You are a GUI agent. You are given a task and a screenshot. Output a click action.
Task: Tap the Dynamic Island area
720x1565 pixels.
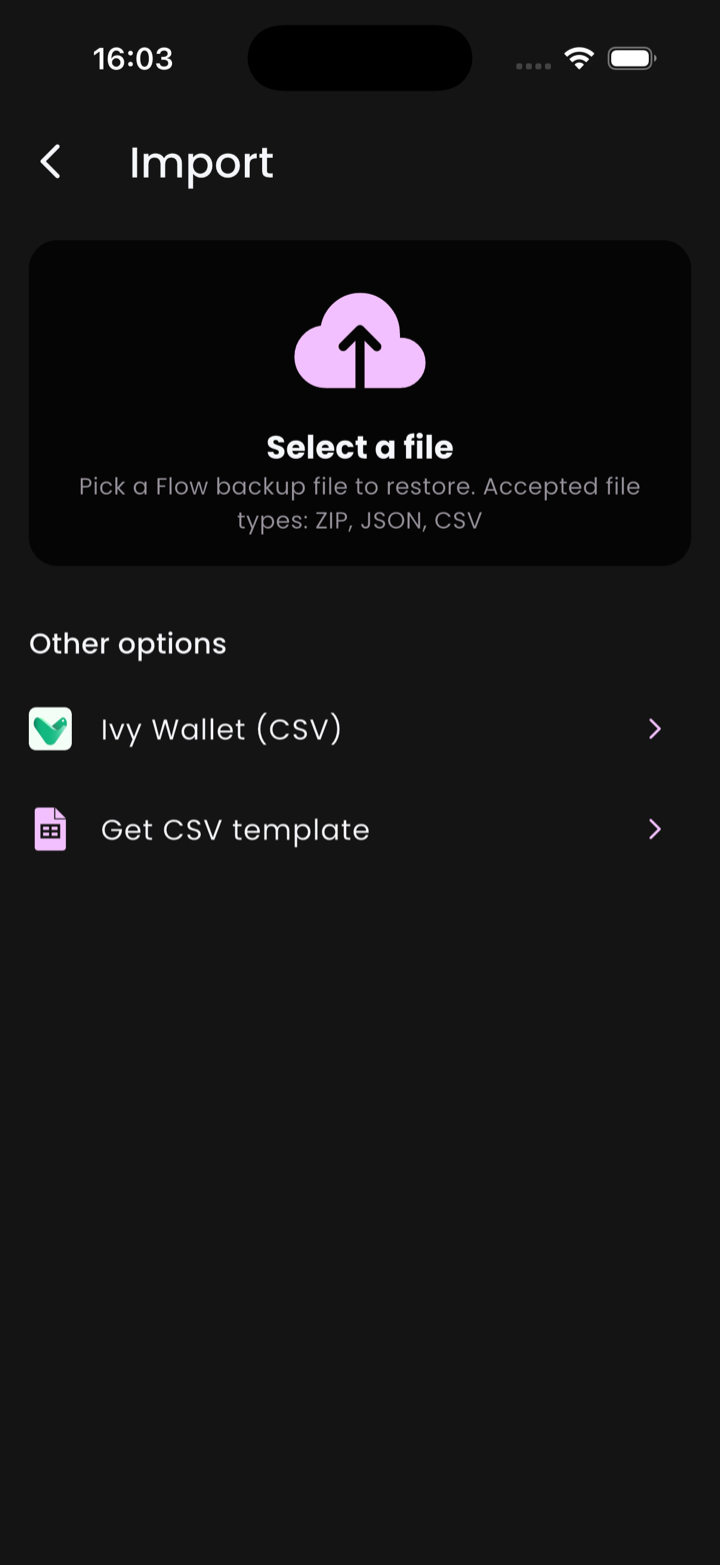click(x=359, y=58)
